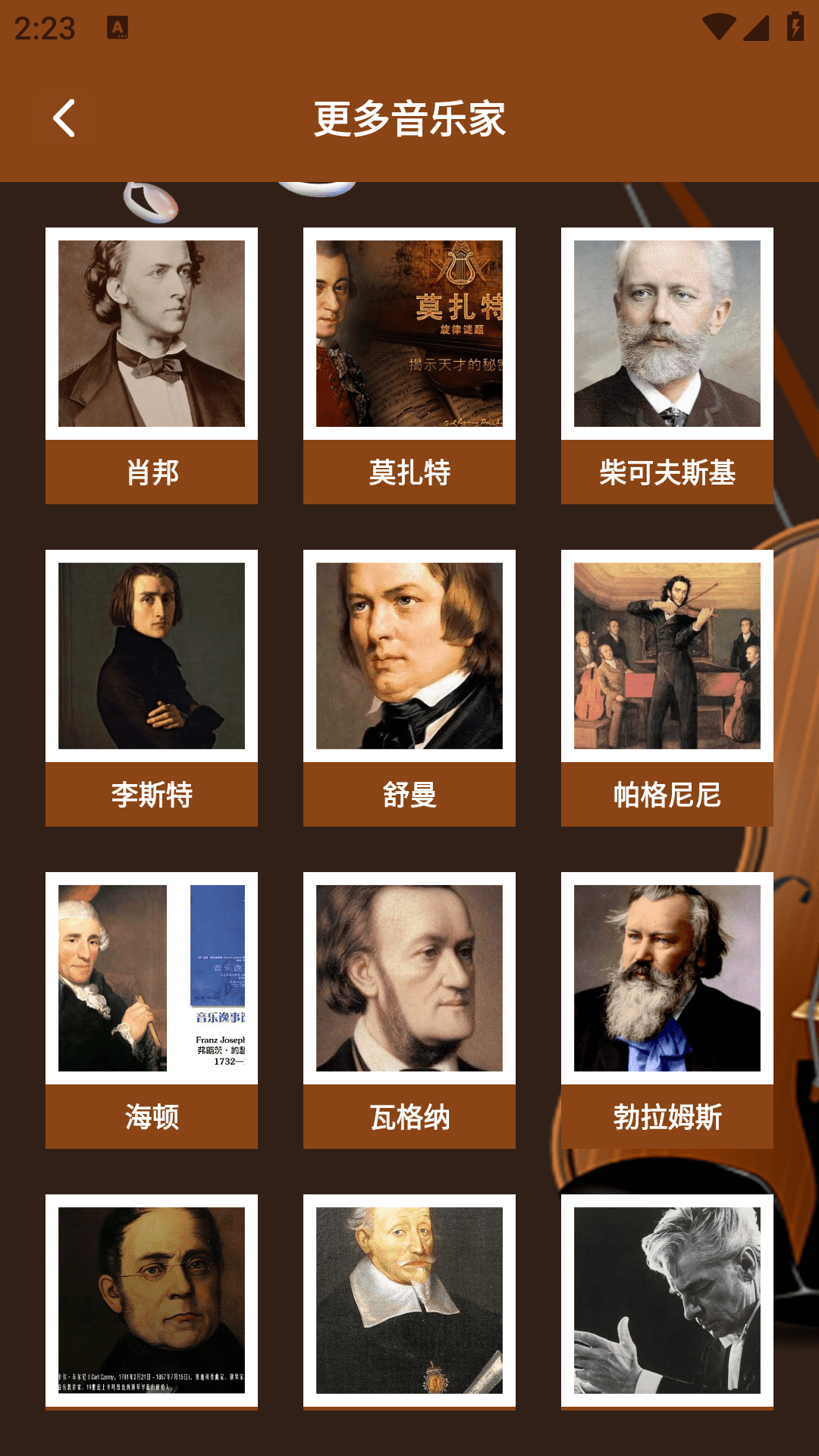Open Haydn's card thumbnail

pyautogui.click(x=151, y=978)
